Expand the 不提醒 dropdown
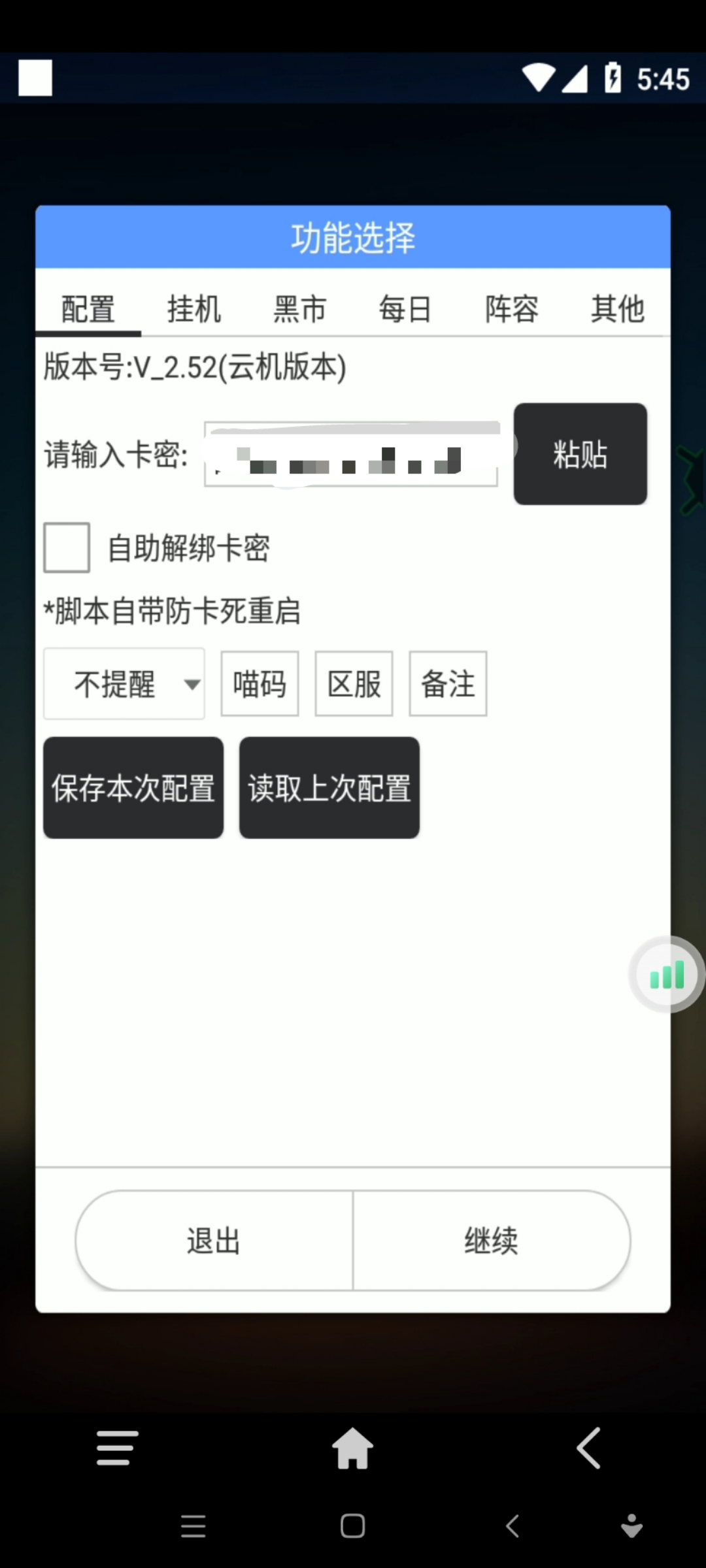 point(124,684)
